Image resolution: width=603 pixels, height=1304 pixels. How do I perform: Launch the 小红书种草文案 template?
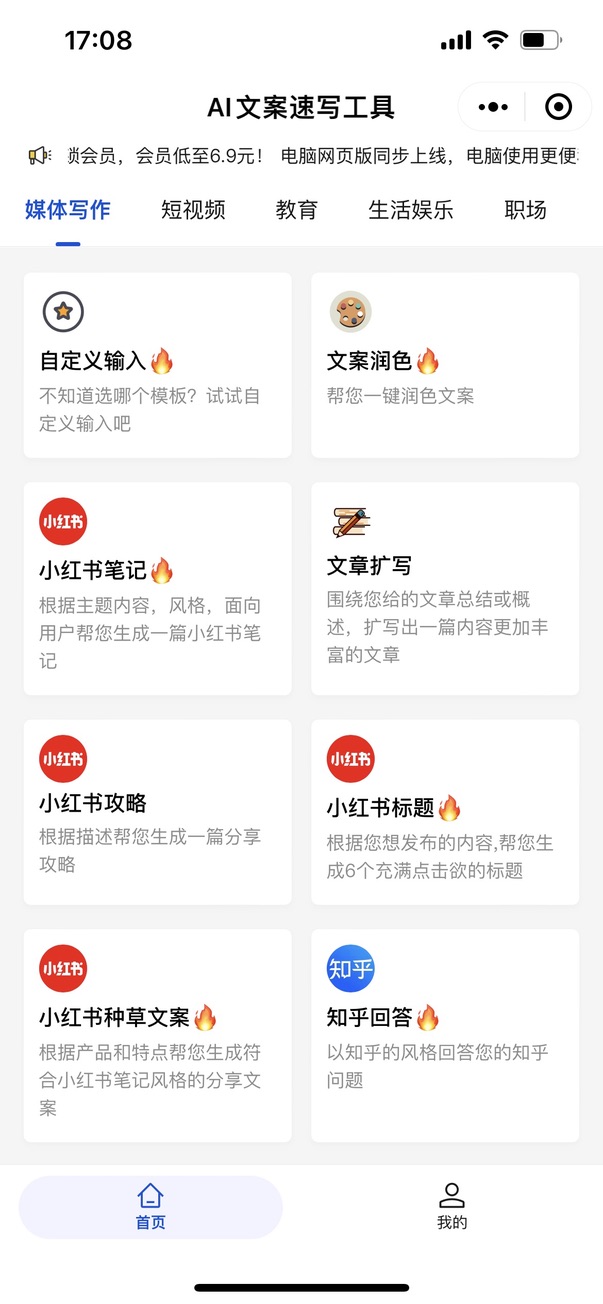point(158,1035)
